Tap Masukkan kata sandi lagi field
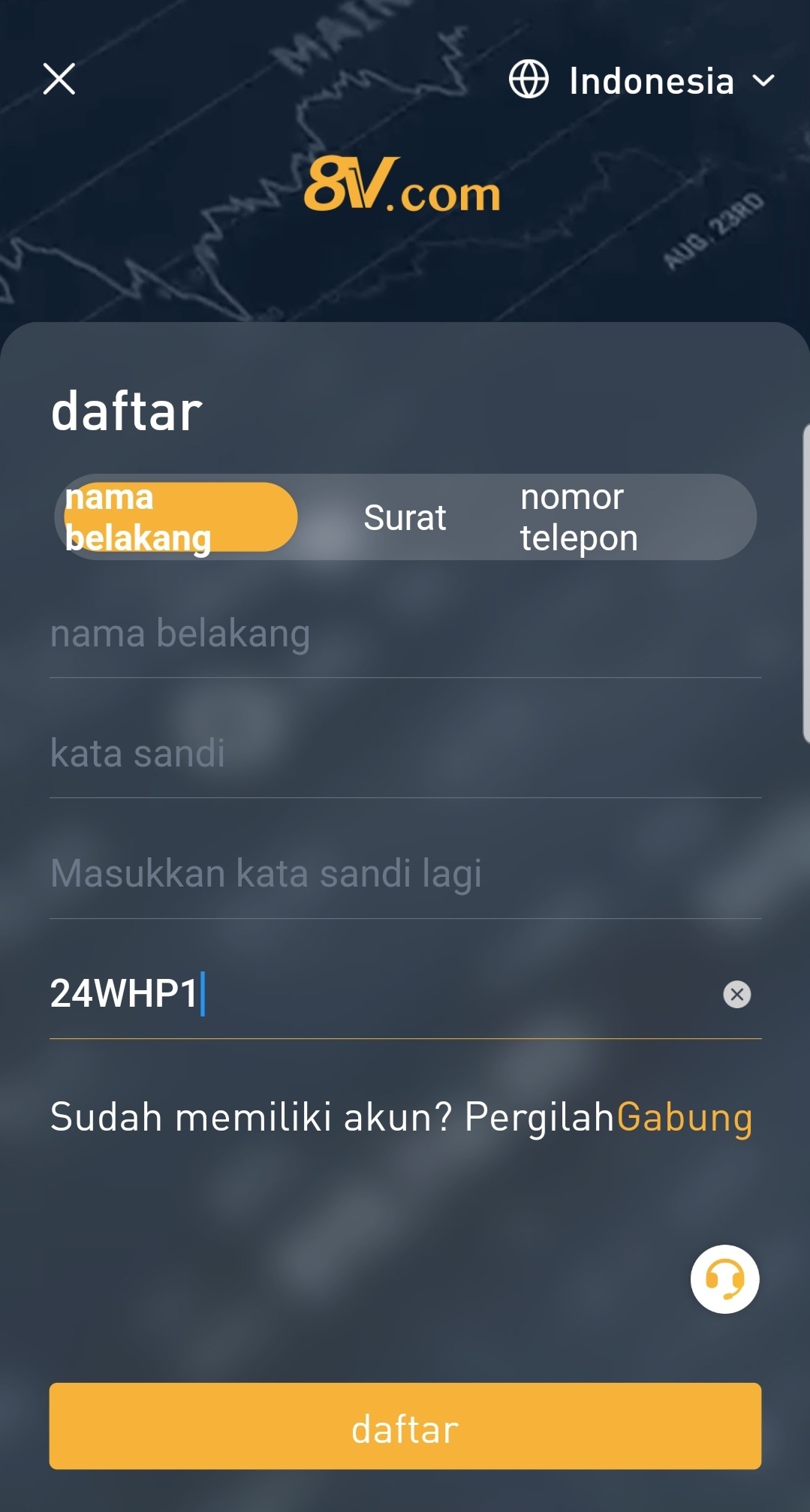The height and width of the screenshot is (1512, 810). click(x=405, y=874)
